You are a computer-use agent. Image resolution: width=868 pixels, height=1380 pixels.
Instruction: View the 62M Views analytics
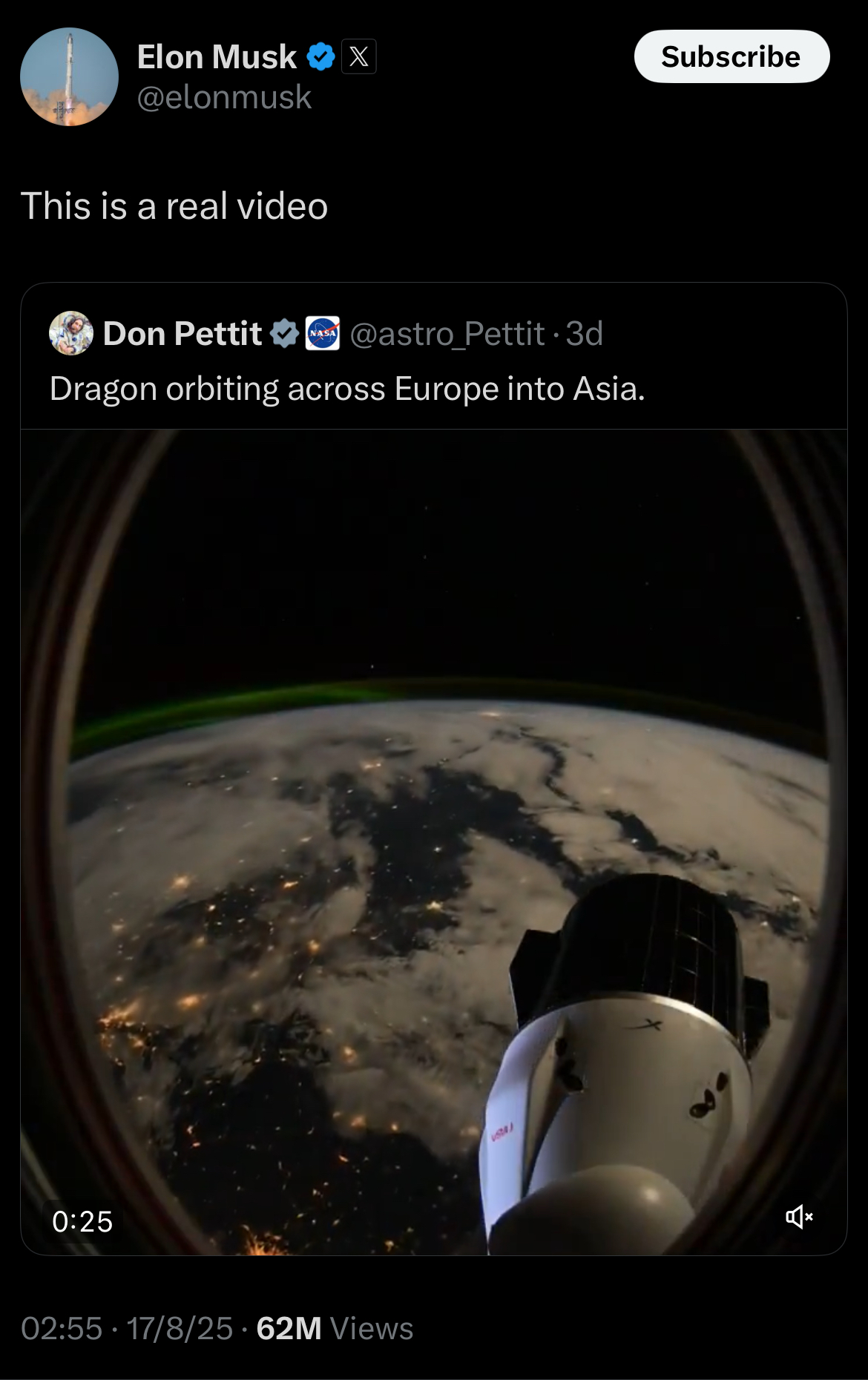(335, 1328)
